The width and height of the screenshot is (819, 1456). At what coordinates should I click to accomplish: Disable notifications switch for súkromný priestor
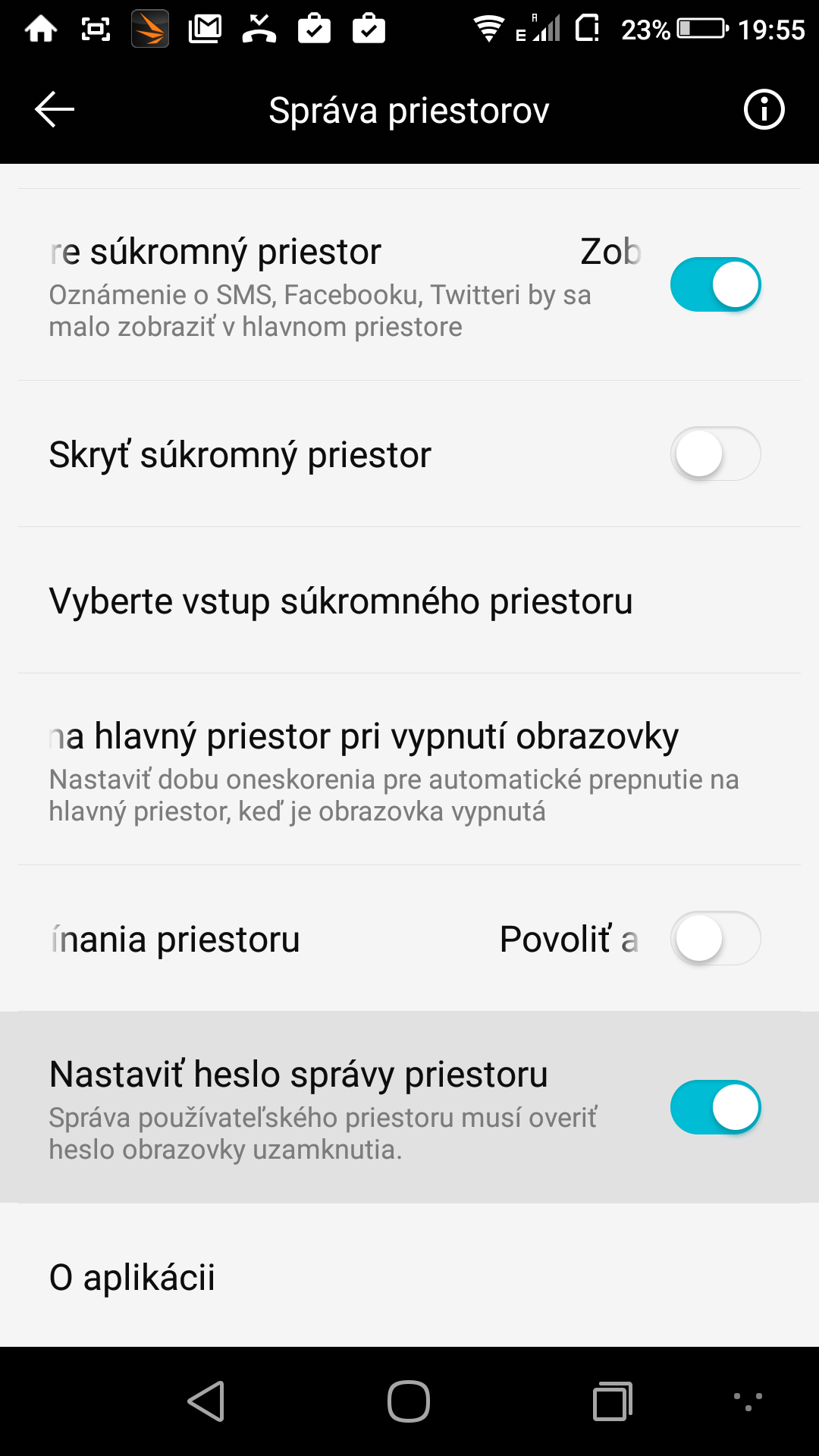[715, 284]
